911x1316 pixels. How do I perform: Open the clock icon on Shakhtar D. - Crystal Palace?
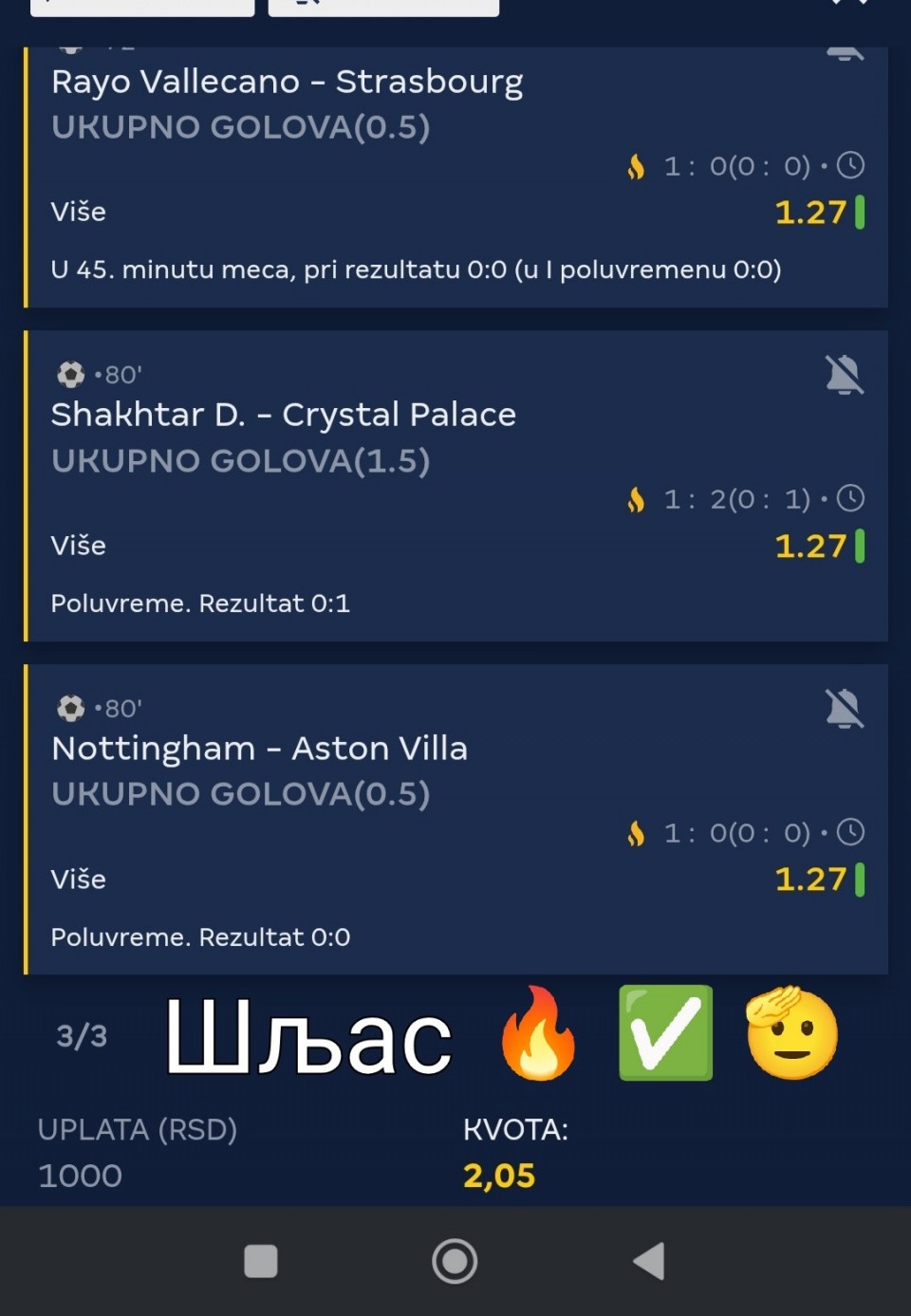[x=851, y=499]
